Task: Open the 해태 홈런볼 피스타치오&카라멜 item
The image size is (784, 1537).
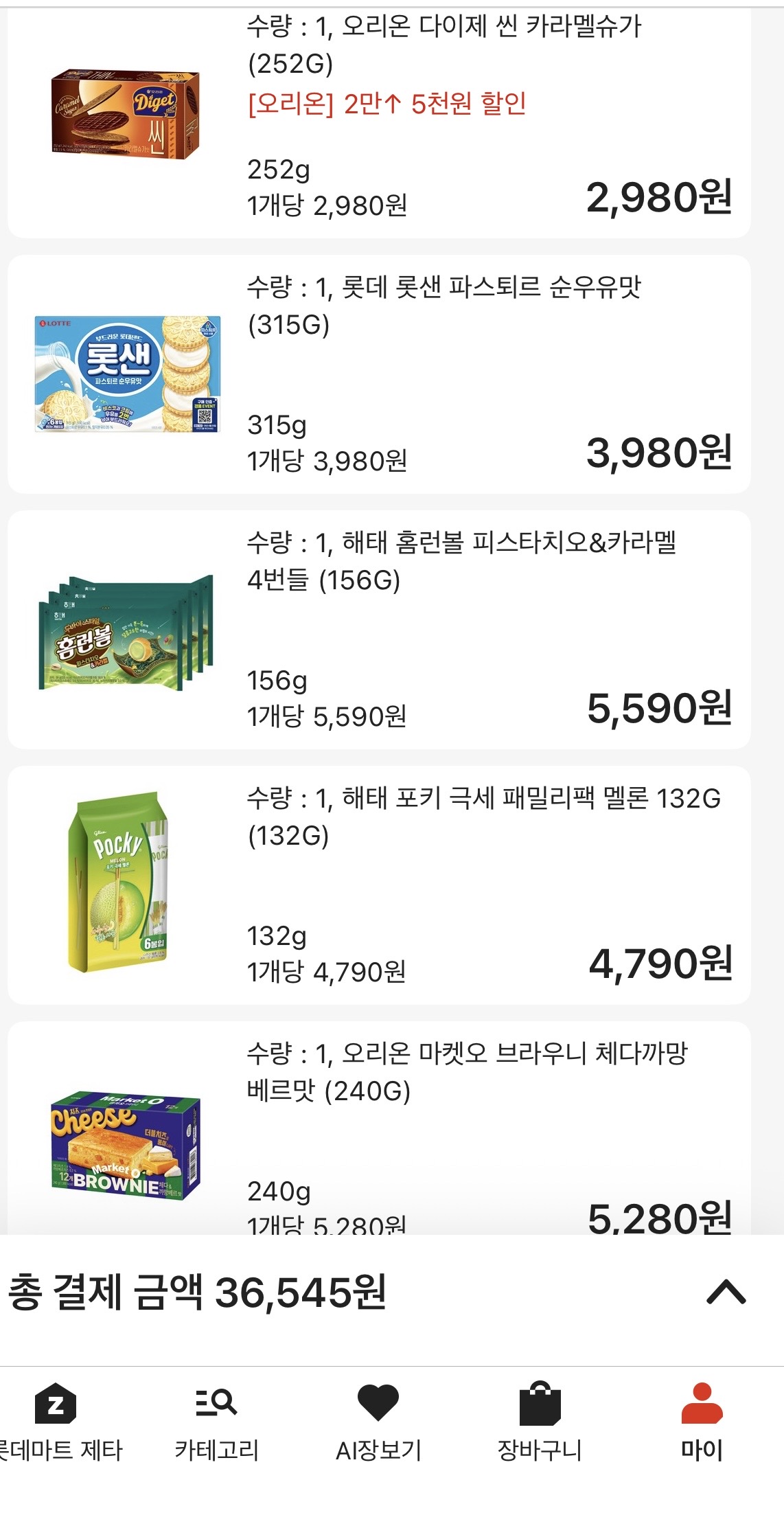Action: [379, 630]
